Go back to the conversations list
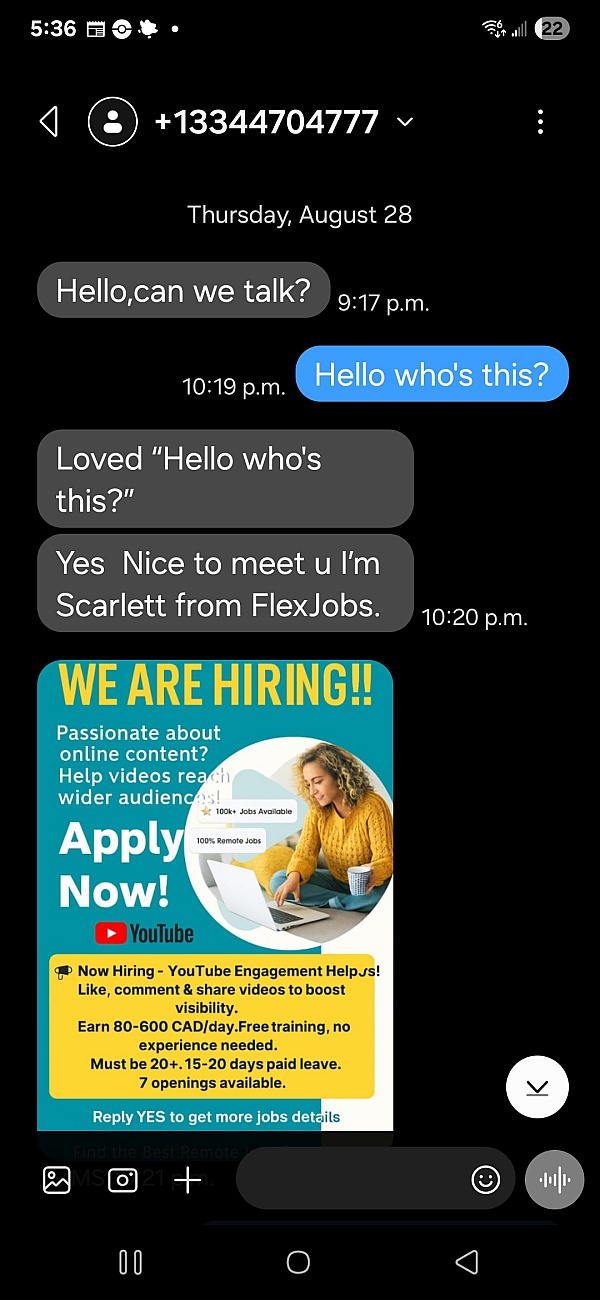The width and height of the screenshot is (600, 1300). point(48,122)
